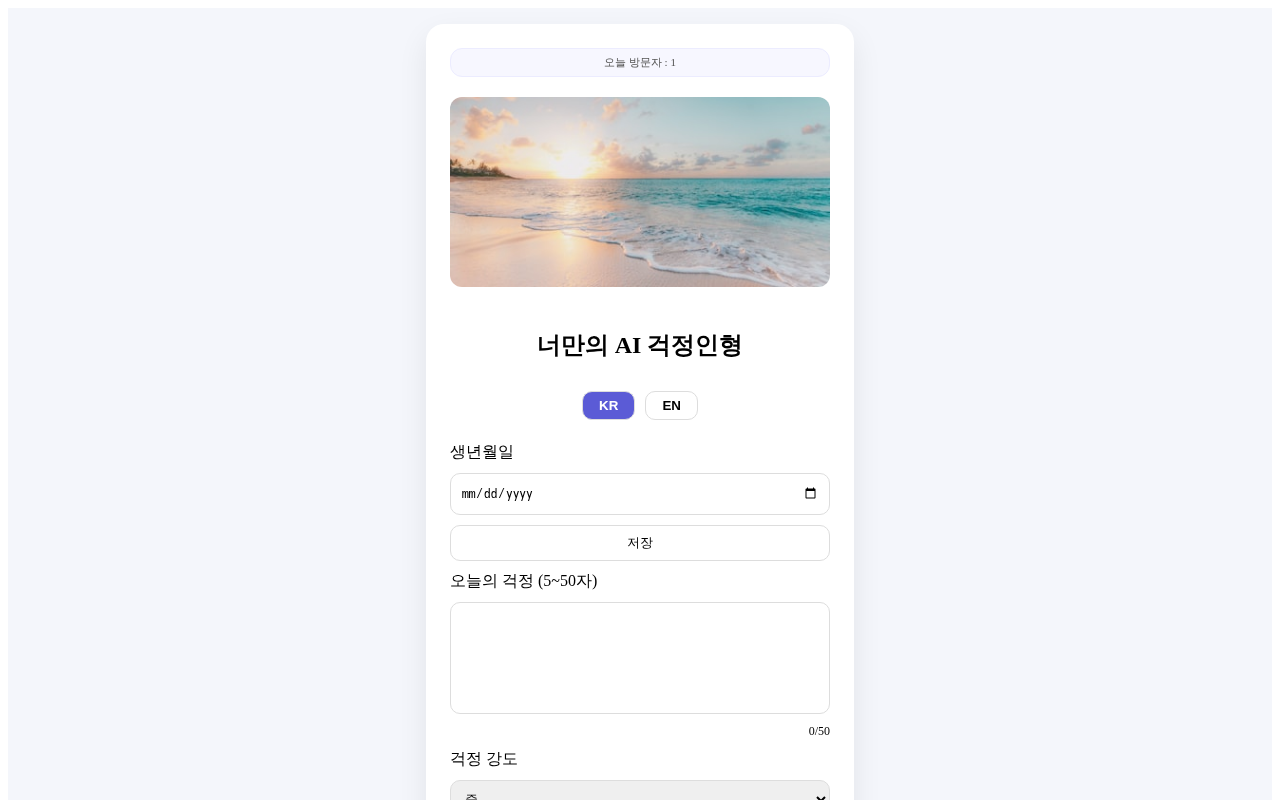This screenshot has height=800, width=1280.
Task: Open the 걱정 강도 dropdown
Action: pyautogui.click(x=640, y=791)
